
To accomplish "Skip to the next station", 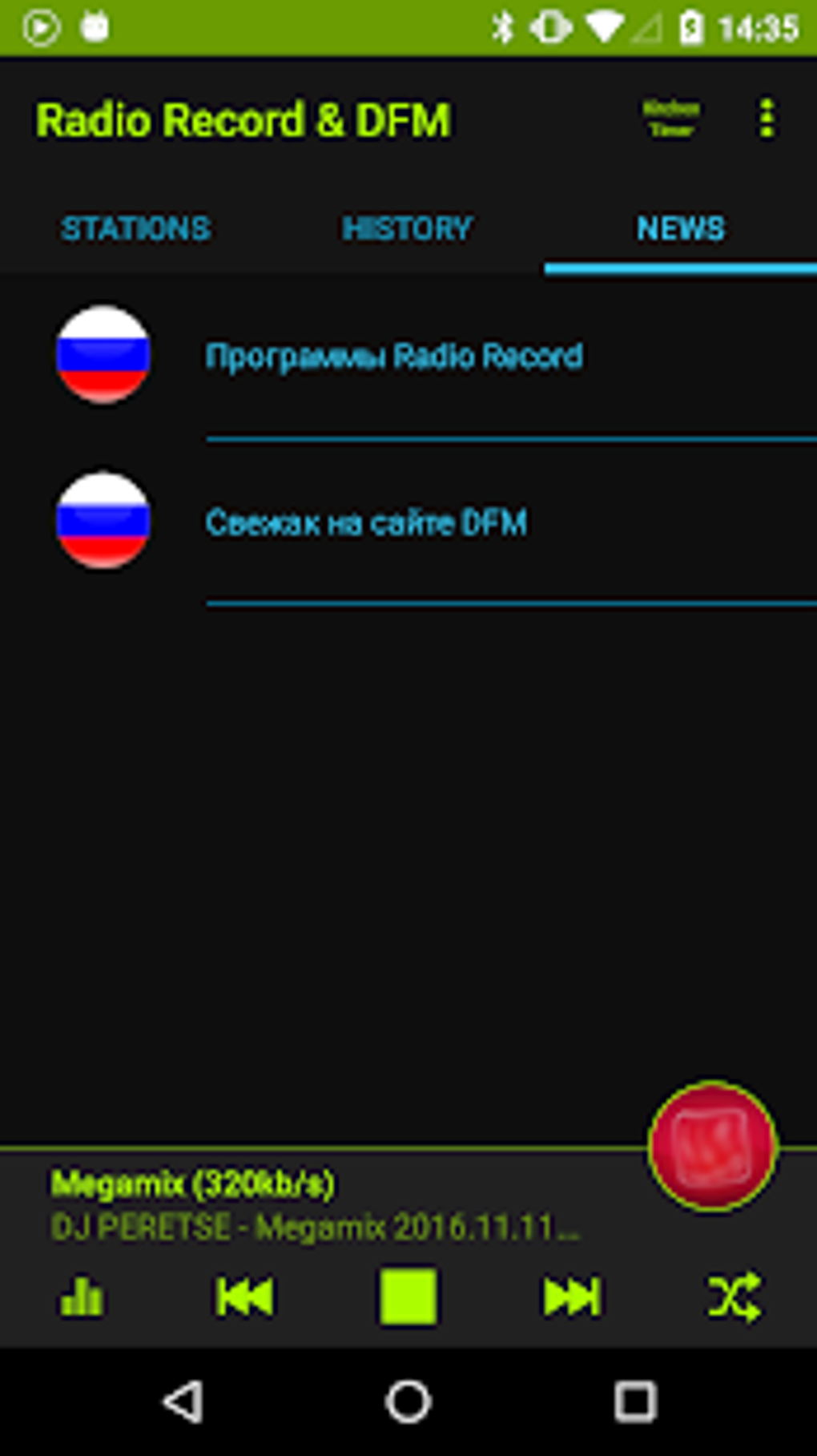I will [x=572, y=1297].
